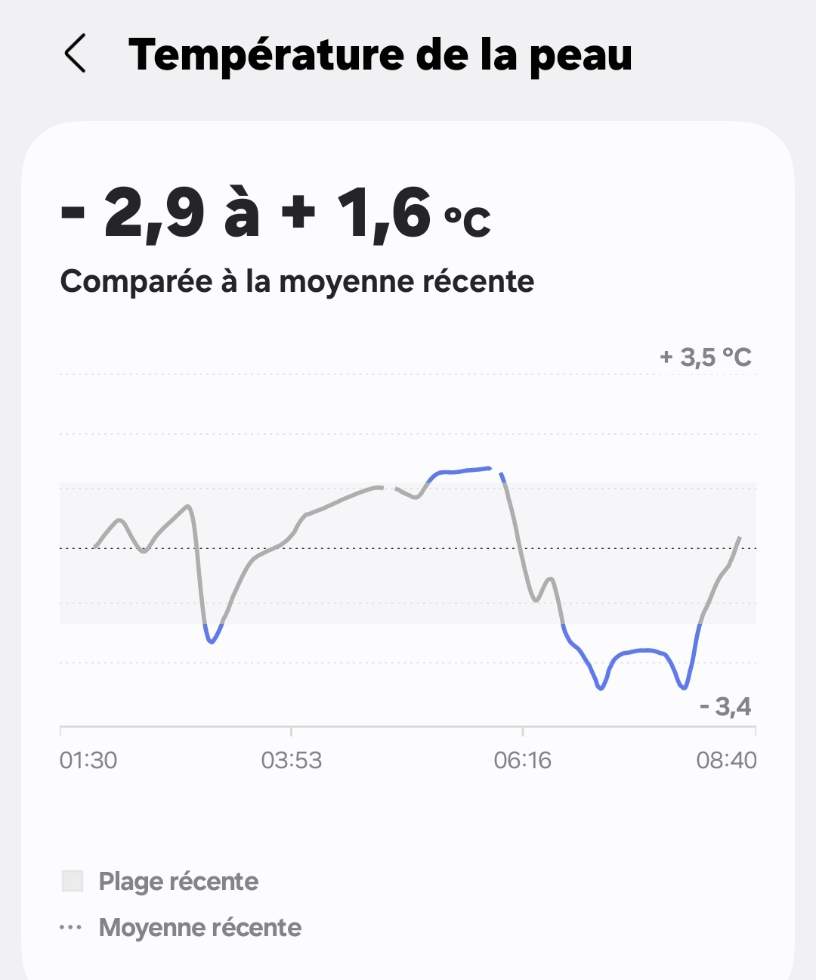Click the back arrow chevron
This screenshot has width=816, height=980.
pyautogui.click(x=77, y=55)
